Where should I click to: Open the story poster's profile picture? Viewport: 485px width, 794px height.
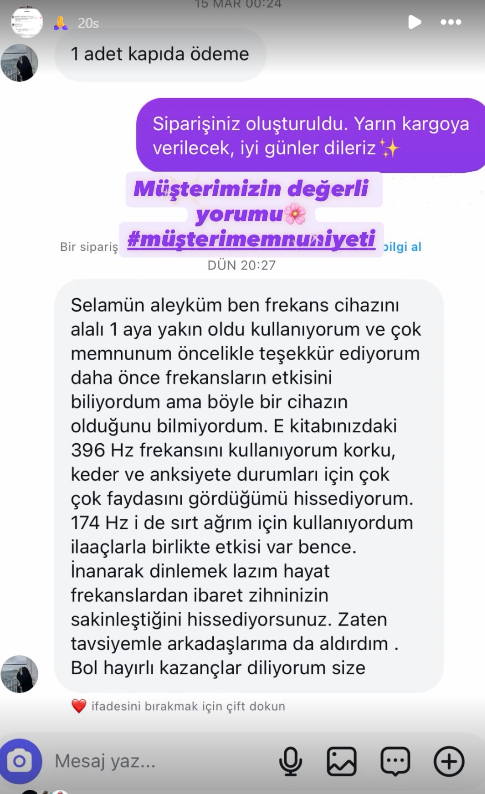27,22
